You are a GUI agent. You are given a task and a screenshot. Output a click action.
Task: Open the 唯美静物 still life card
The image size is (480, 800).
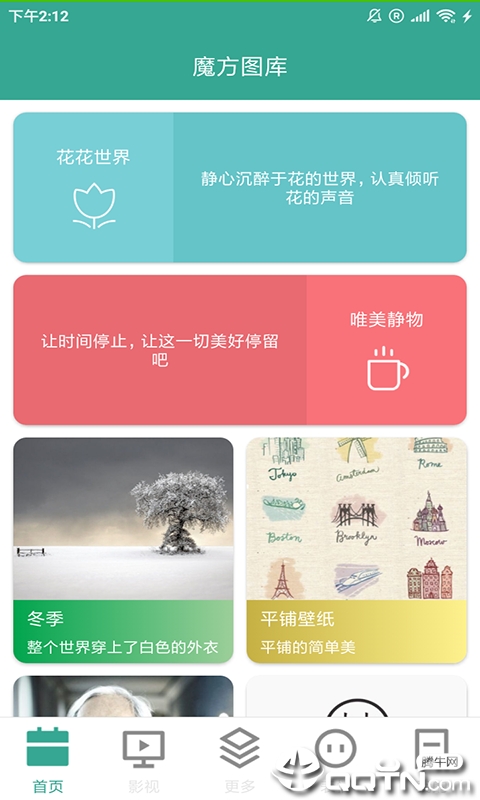(x=240, y=350)
